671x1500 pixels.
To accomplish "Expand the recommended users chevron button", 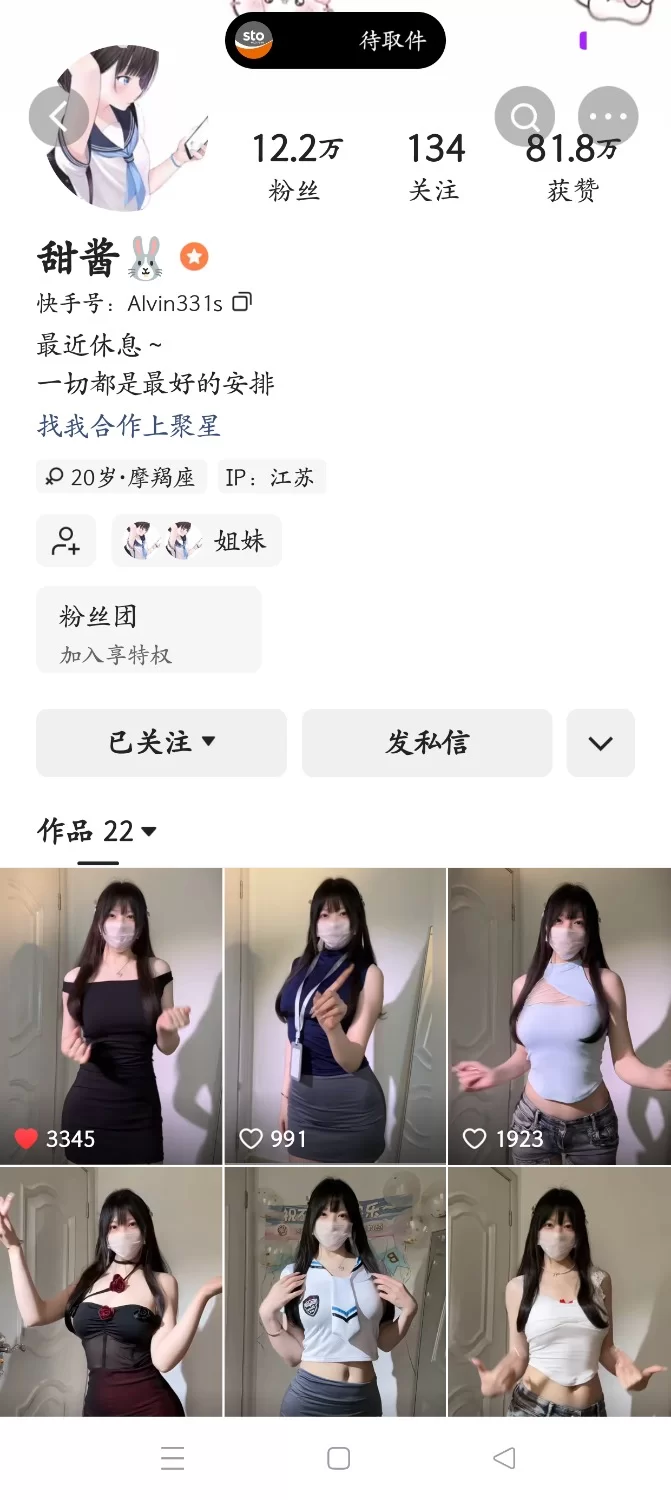I will (x=600, y=743).
